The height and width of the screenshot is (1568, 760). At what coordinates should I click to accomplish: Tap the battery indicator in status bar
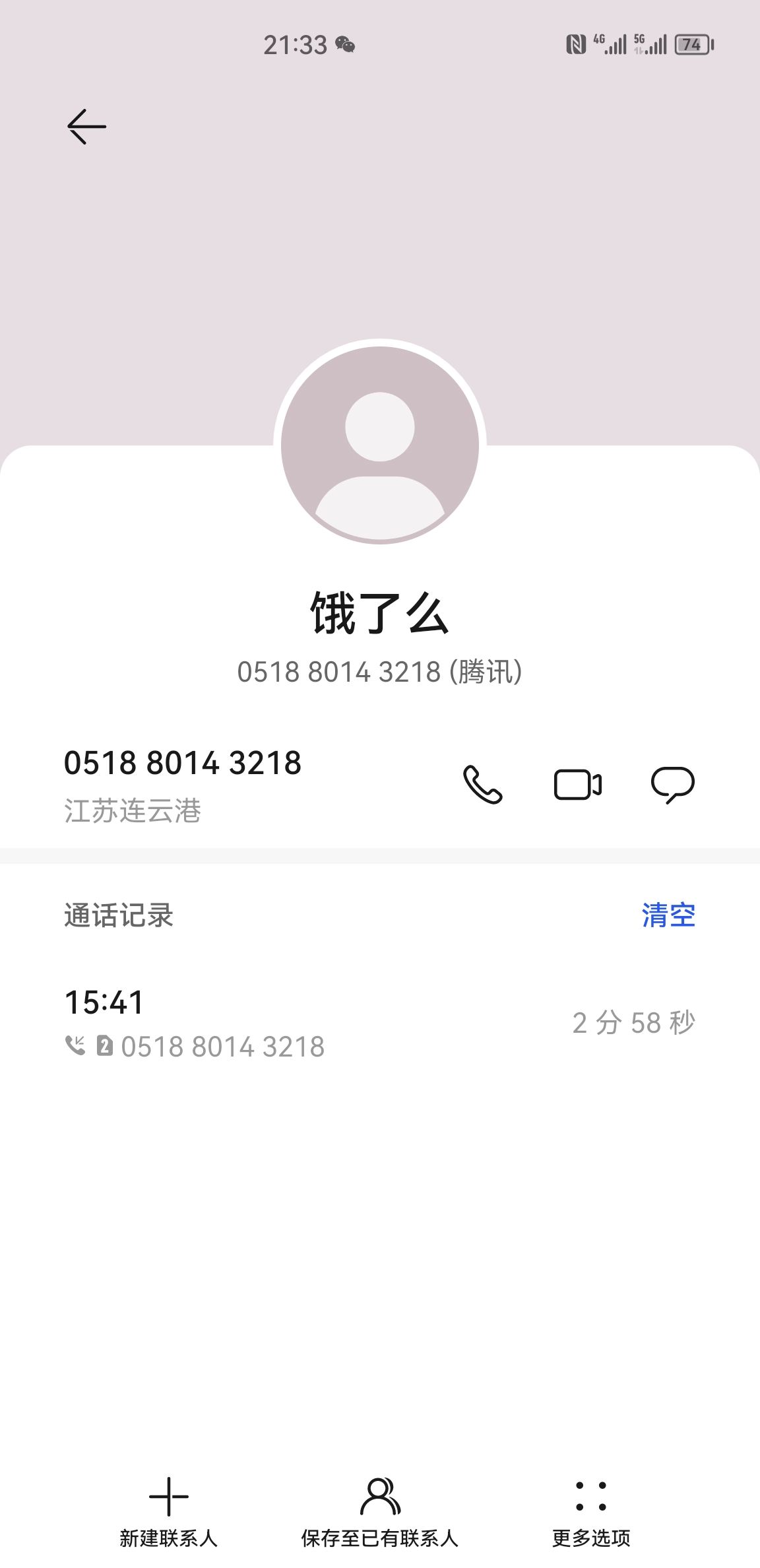pos(691,45)
